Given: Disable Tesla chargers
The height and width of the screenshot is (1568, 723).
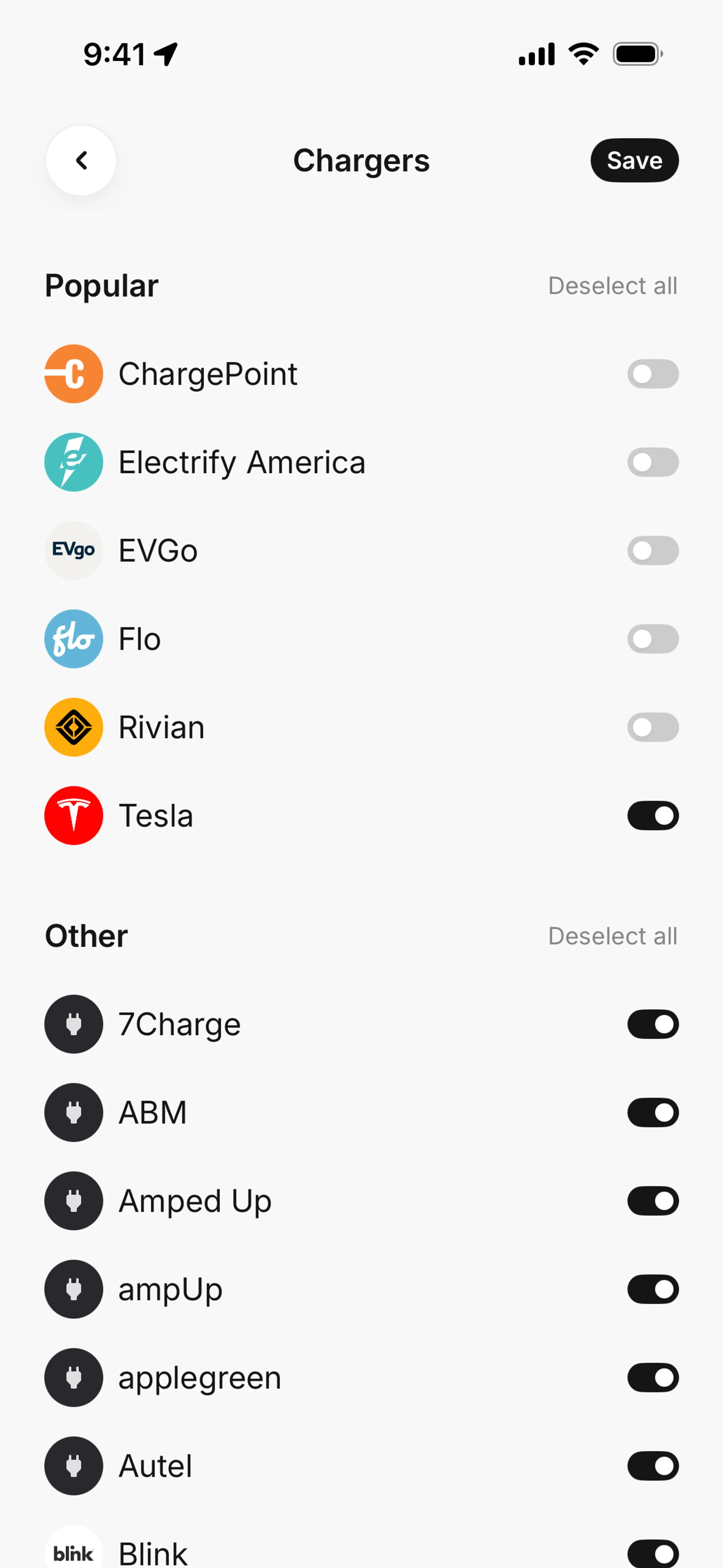Looking at the screenshot, I should click(653, 816).
